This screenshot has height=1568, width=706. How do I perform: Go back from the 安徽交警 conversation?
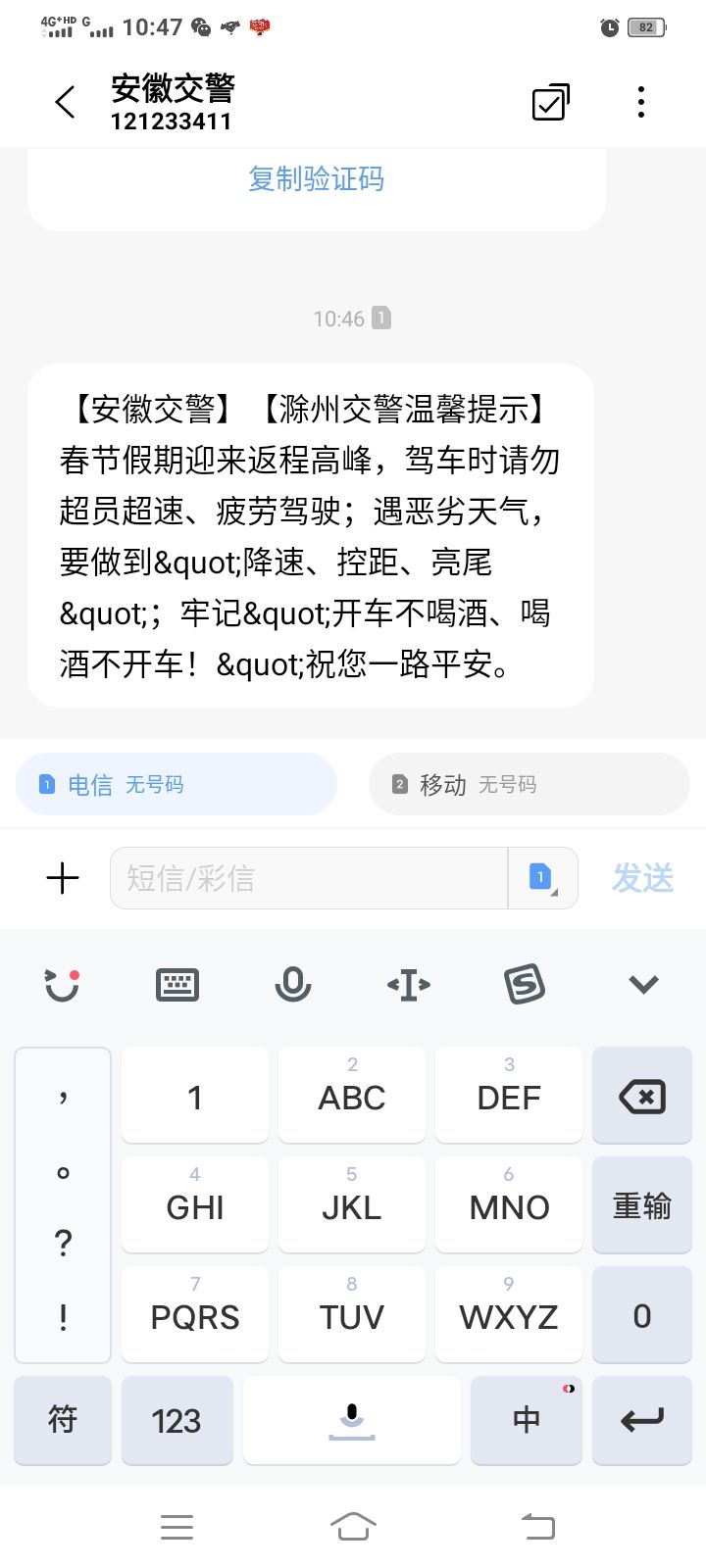[65, 102]
